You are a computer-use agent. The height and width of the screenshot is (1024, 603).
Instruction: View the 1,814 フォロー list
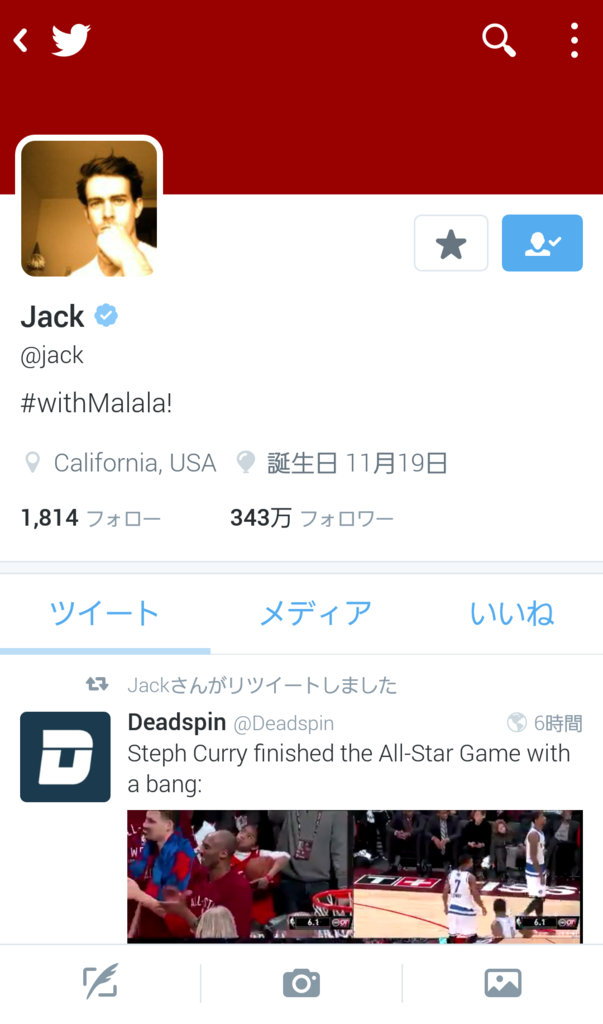[x=90, y=518]
